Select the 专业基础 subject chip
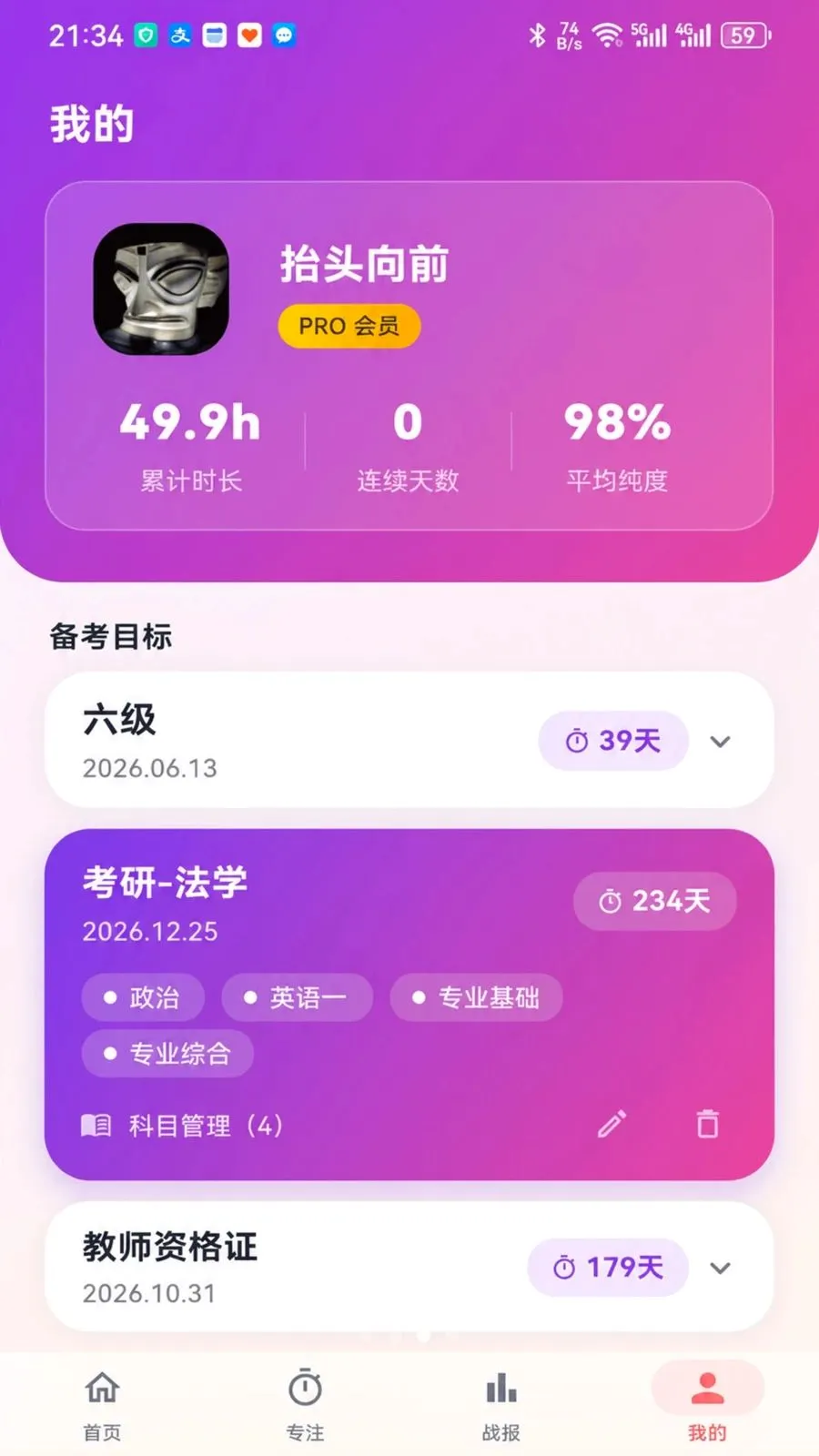 [476, 997]
